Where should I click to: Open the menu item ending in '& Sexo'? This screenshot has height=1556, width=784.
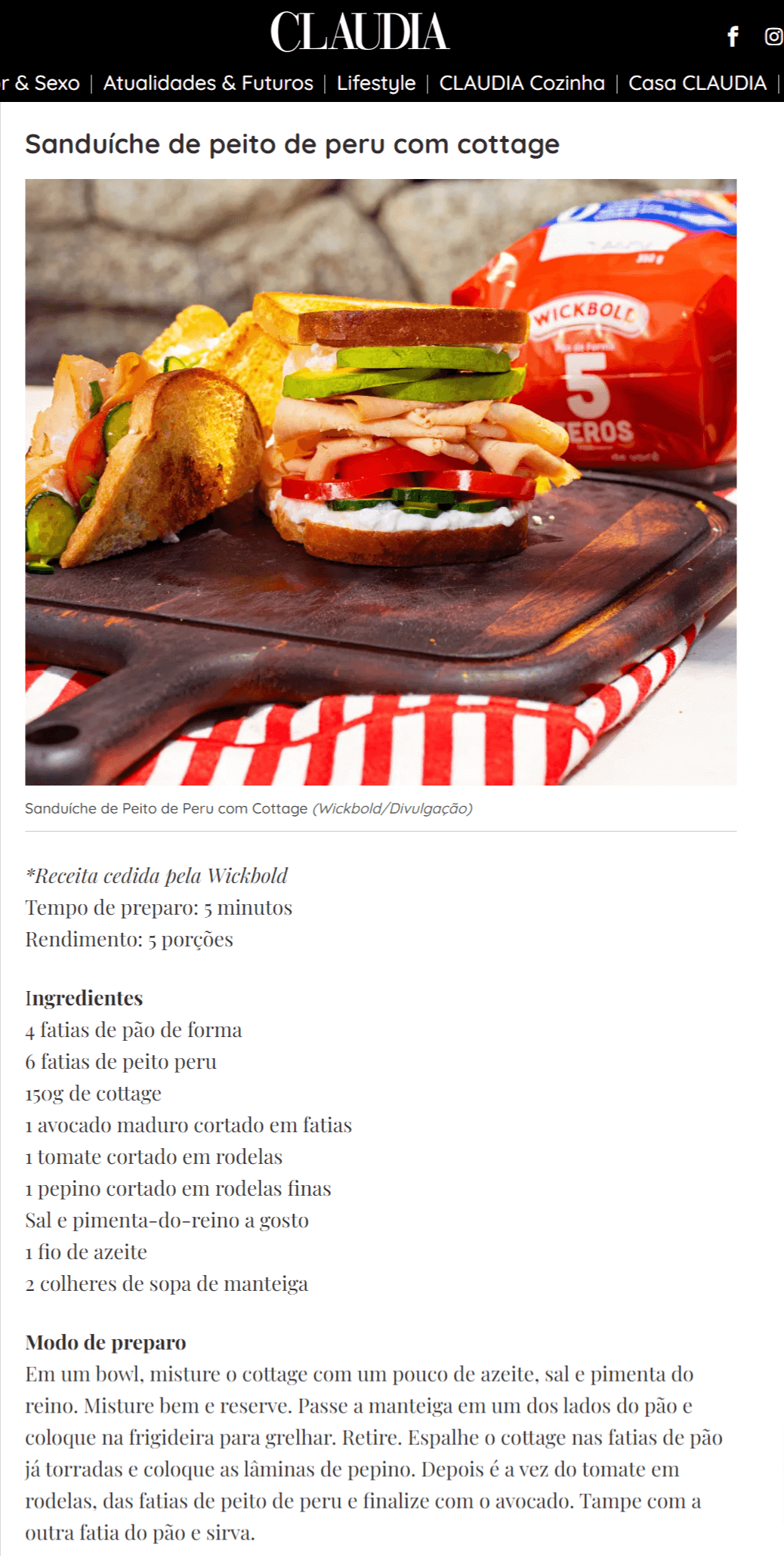click(40, 83)
